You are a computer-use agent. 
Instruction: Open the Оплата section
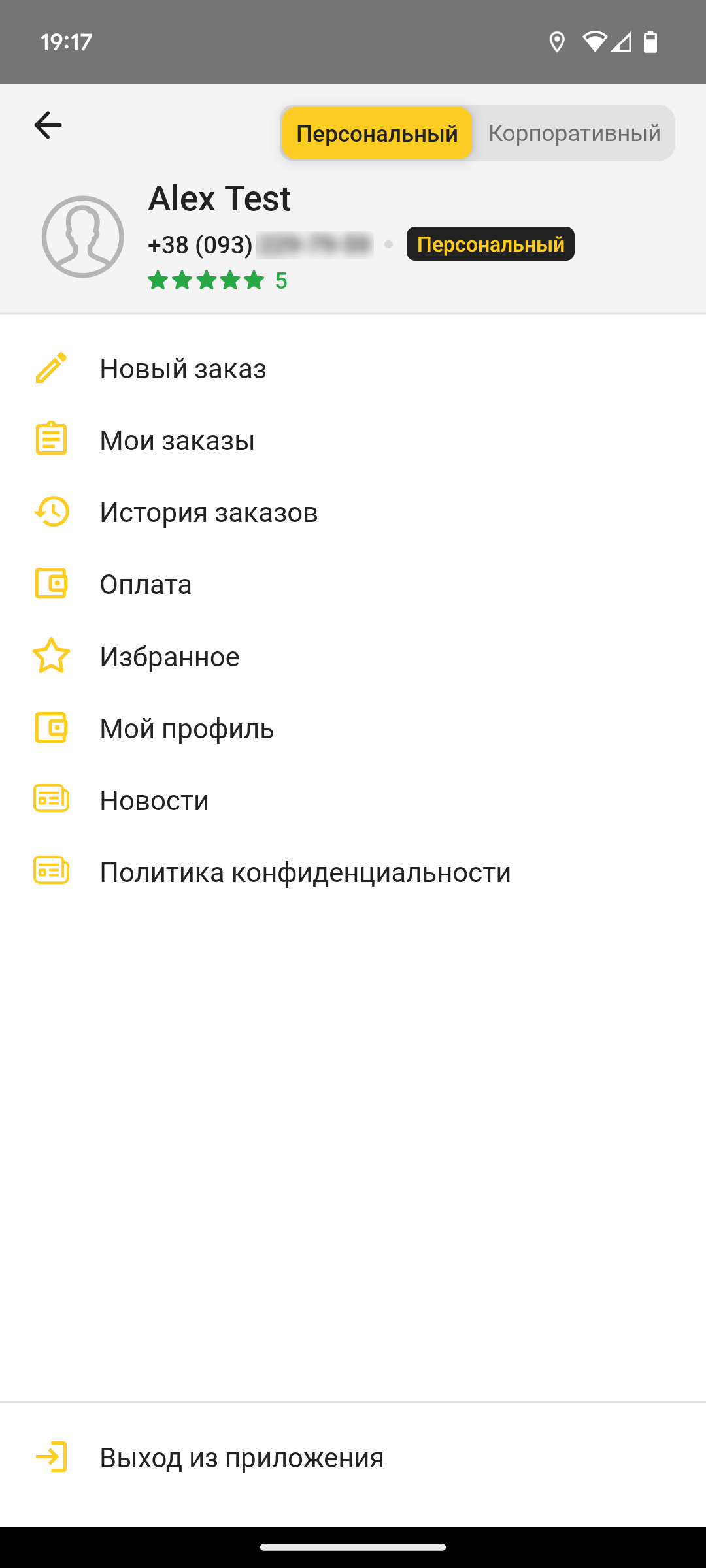click(x=353, y=584)
